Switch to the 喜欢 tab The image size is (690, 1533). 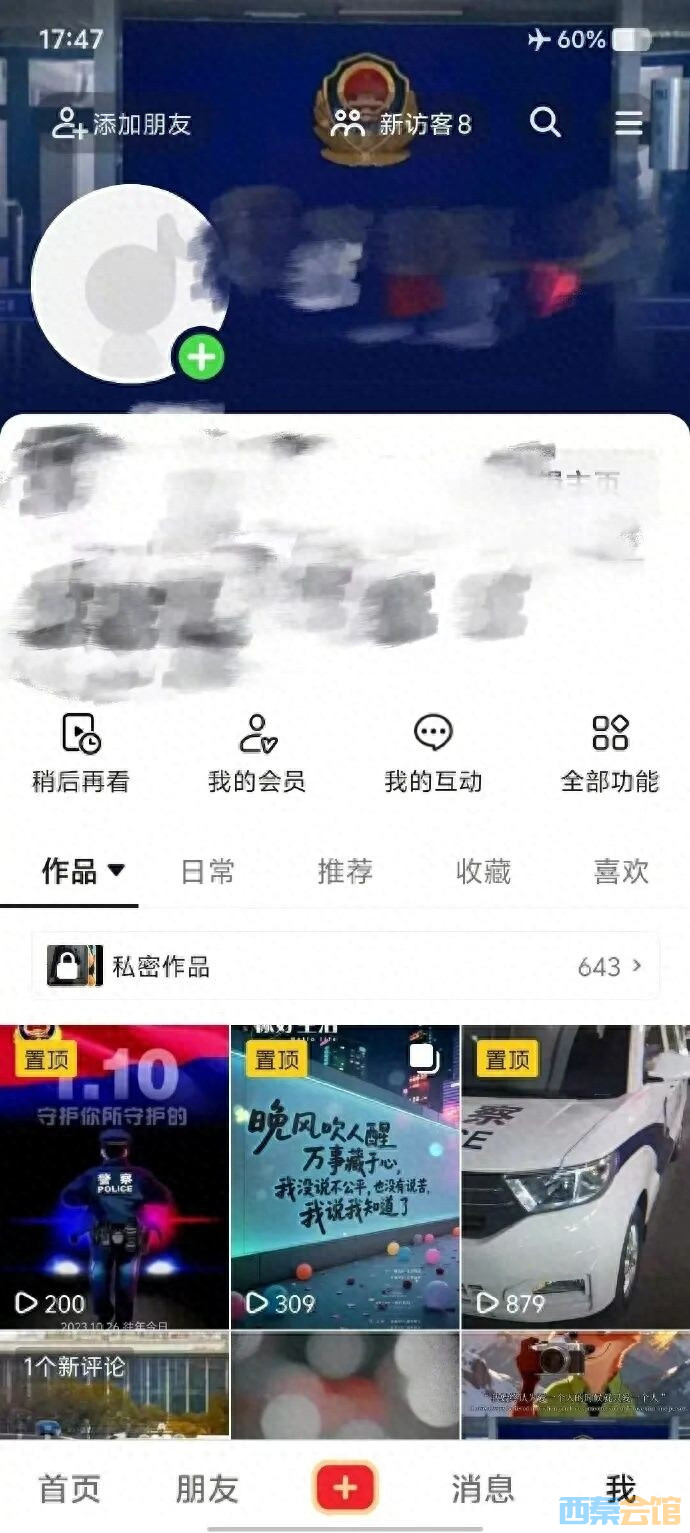[x=621, y=872]
